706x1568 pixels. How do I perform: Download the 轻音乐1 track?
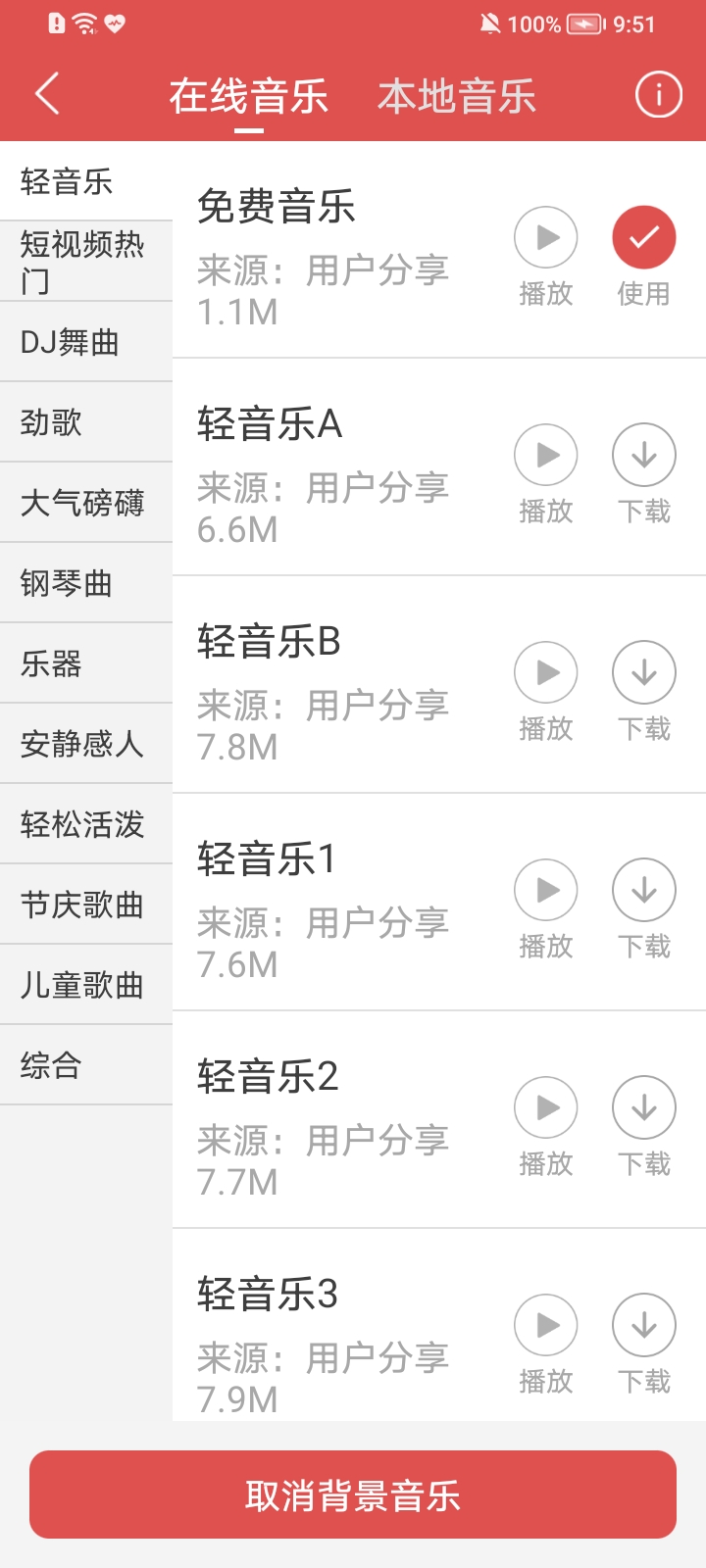click(643, 891)
